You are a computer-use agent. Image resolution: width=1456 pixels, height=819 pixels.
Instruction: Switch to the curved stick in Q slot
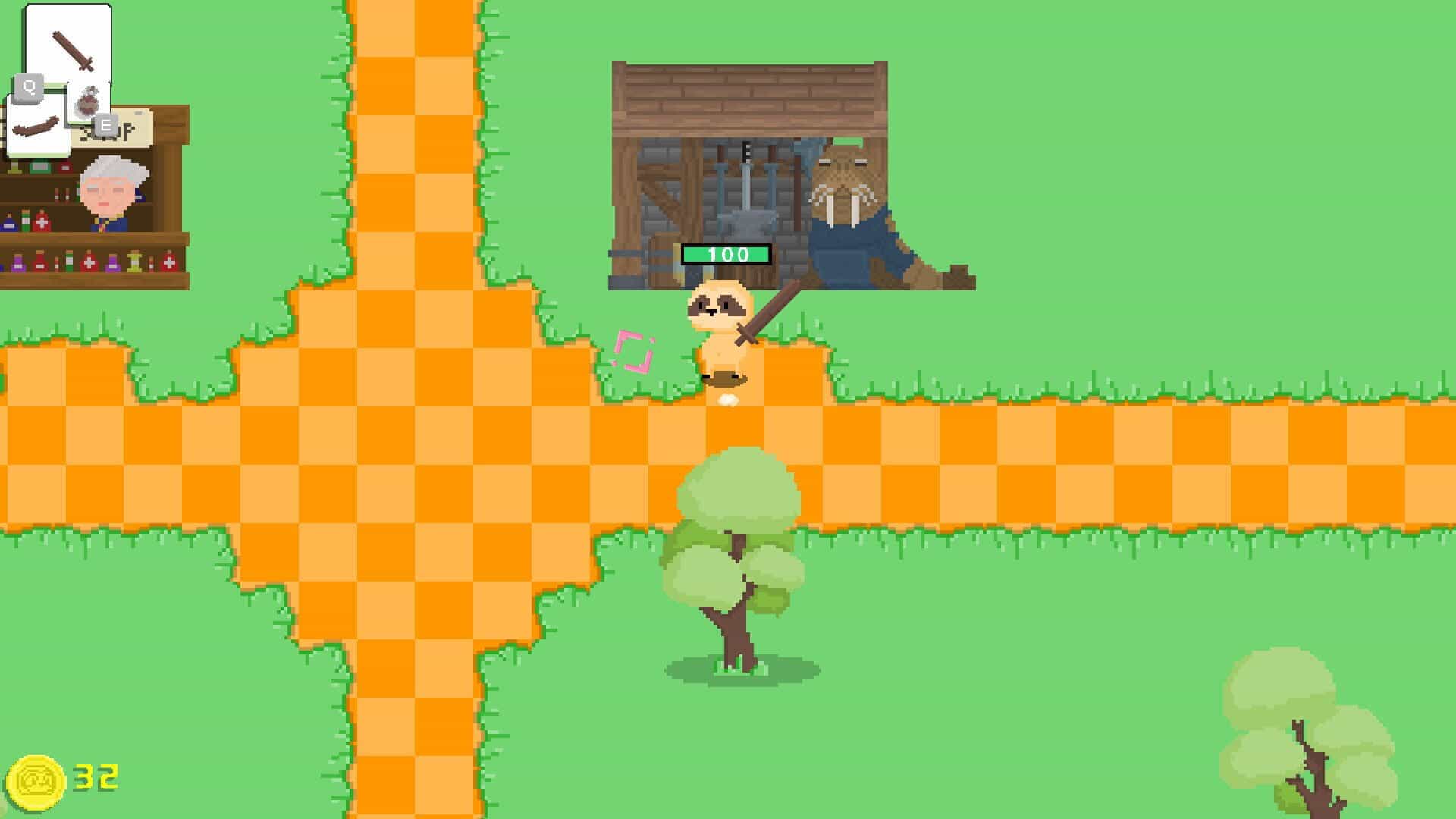[37, 126]
